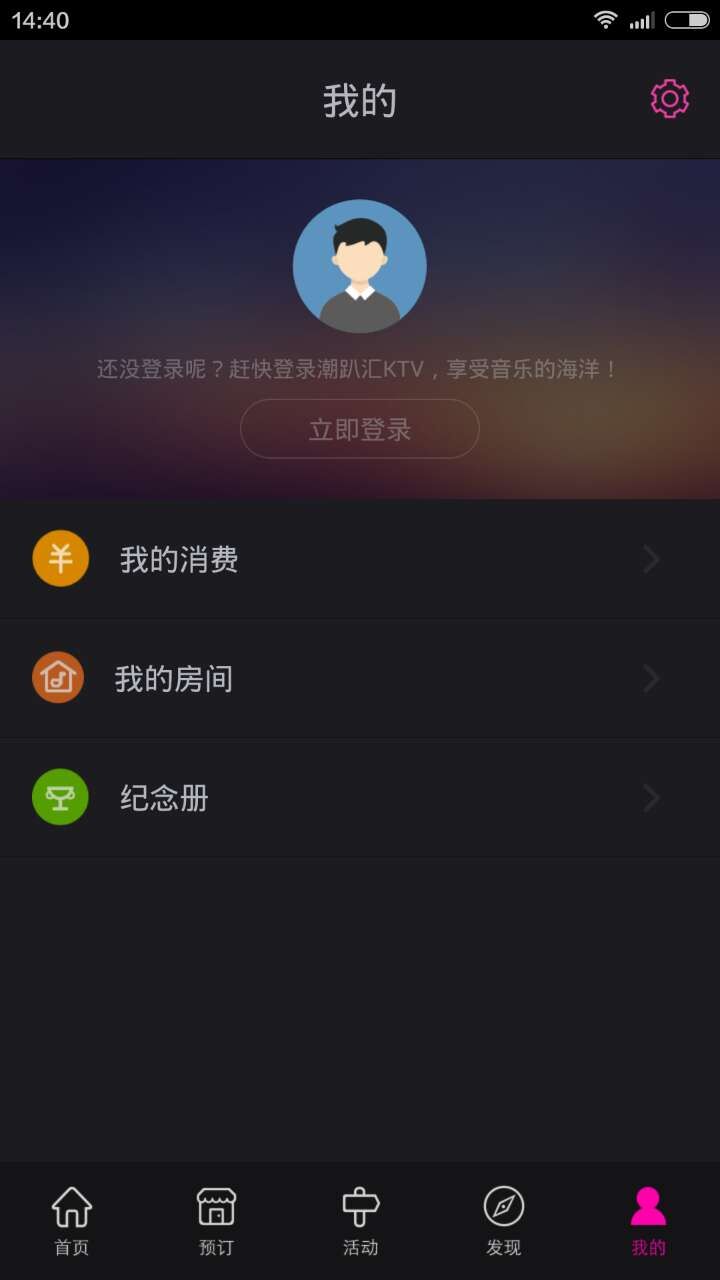Expand the 纪念册 row chevron

(651, 797)
